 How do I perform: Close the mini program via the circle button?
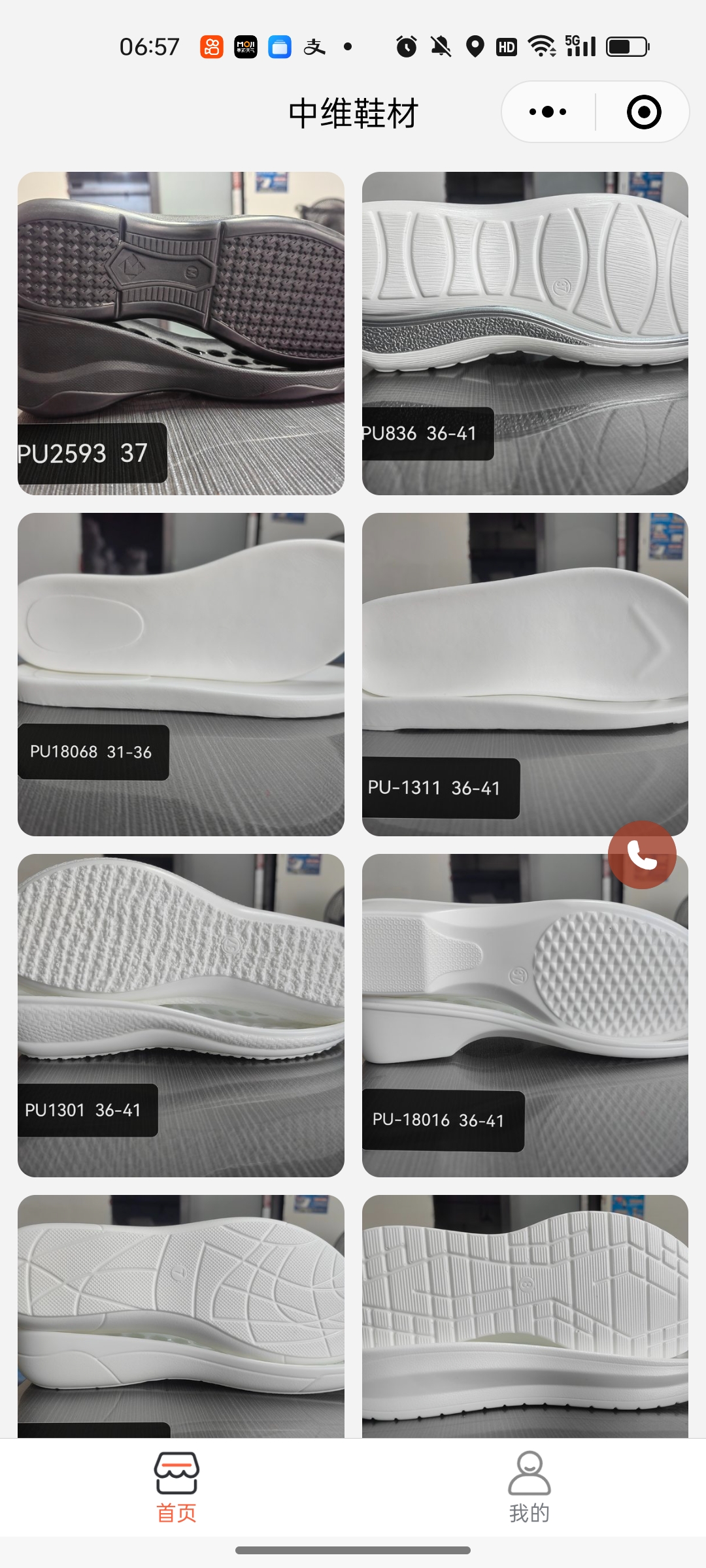pos(643,112)
